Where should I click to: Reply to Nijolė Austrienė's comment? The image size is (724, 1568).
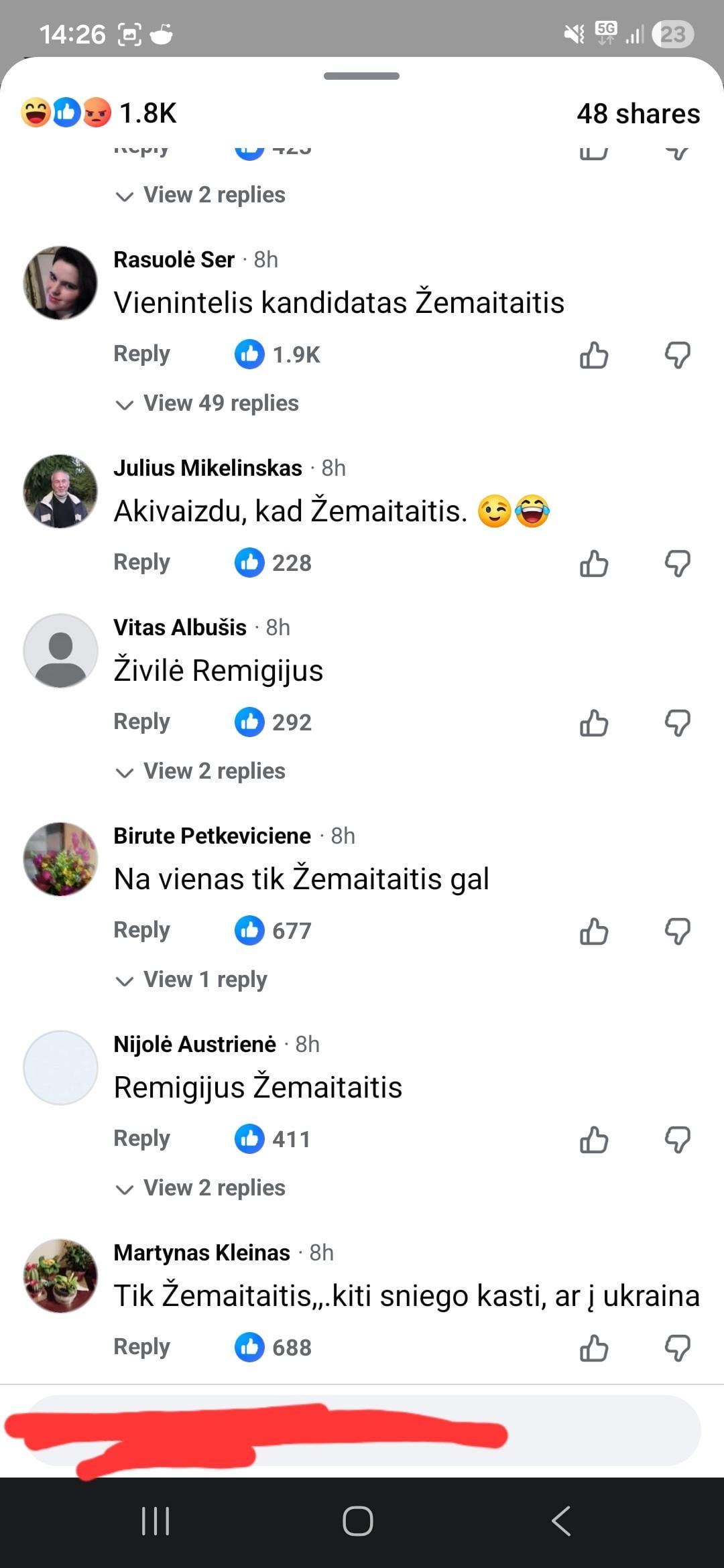click(x=141, y=1138)
